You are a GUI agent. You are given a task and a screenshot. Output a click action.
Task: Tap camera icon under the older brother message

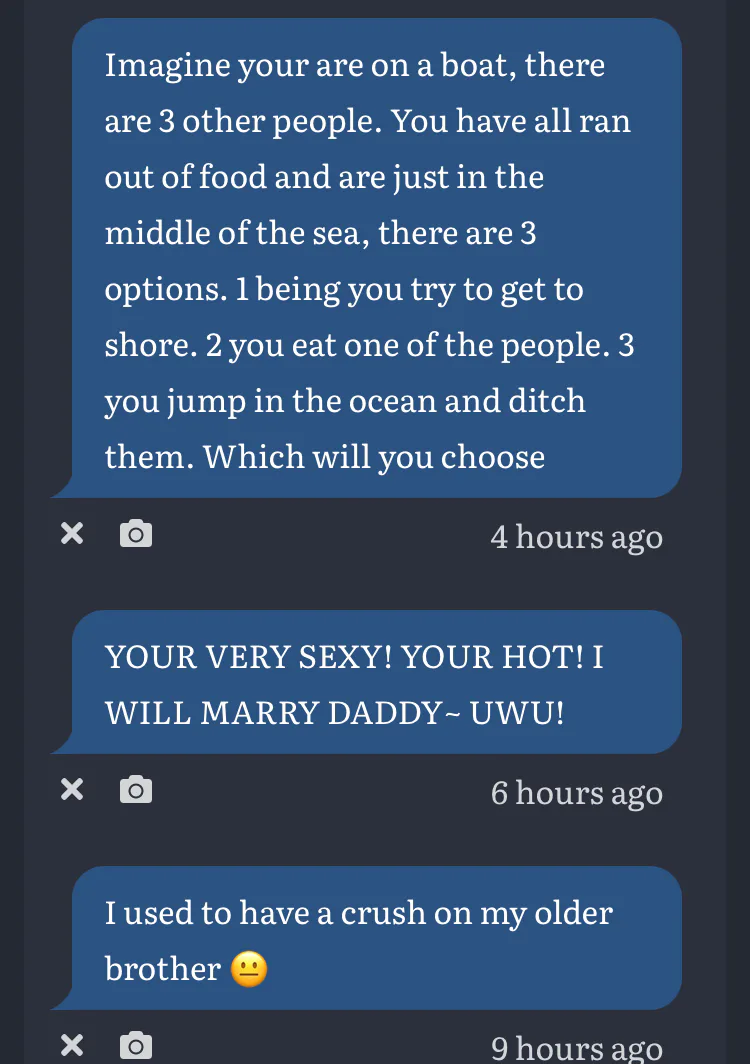pyautogui.click(x=136, y=1045)
